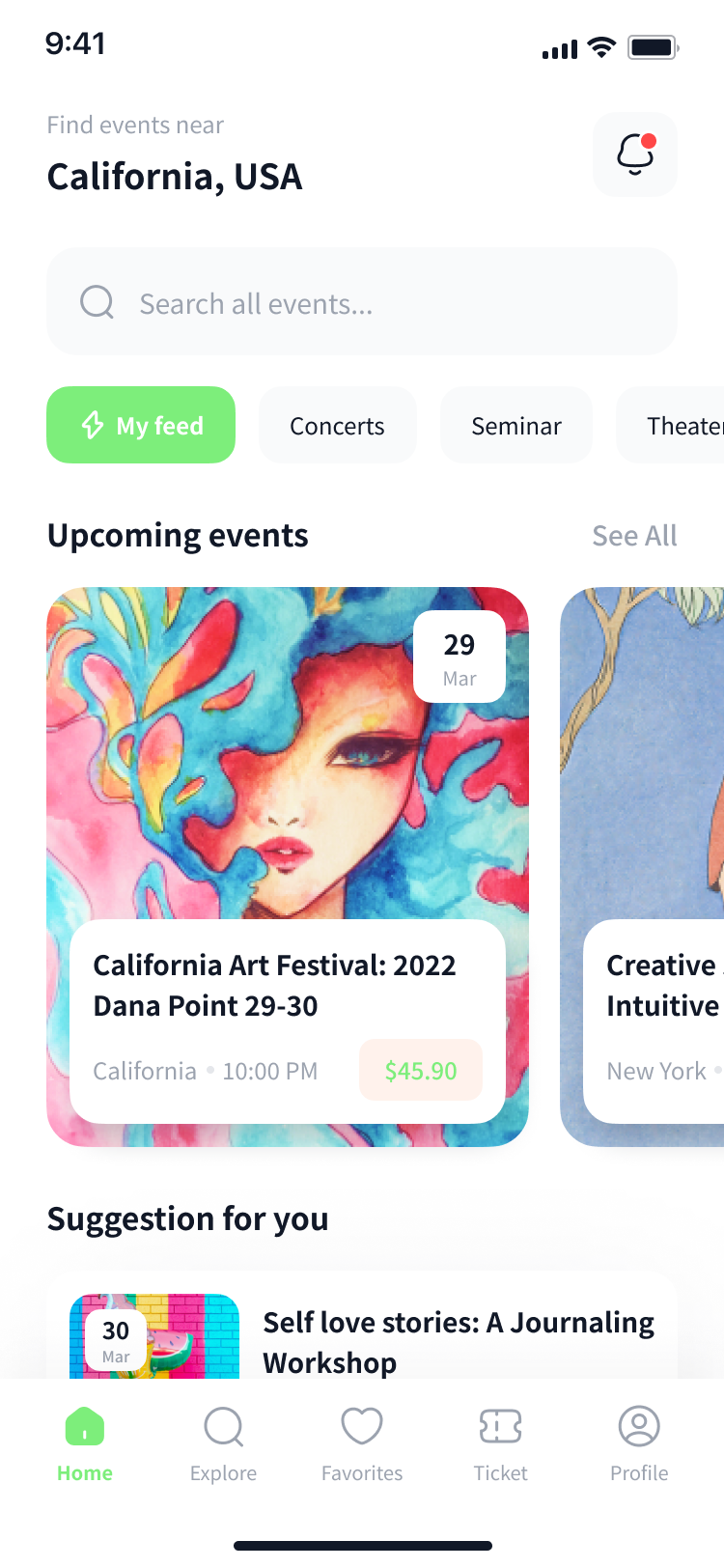Viewport: 724px width, 1568px height.
Task: Open Favorites using the heart icon
Action: (x=362, y=1425)
